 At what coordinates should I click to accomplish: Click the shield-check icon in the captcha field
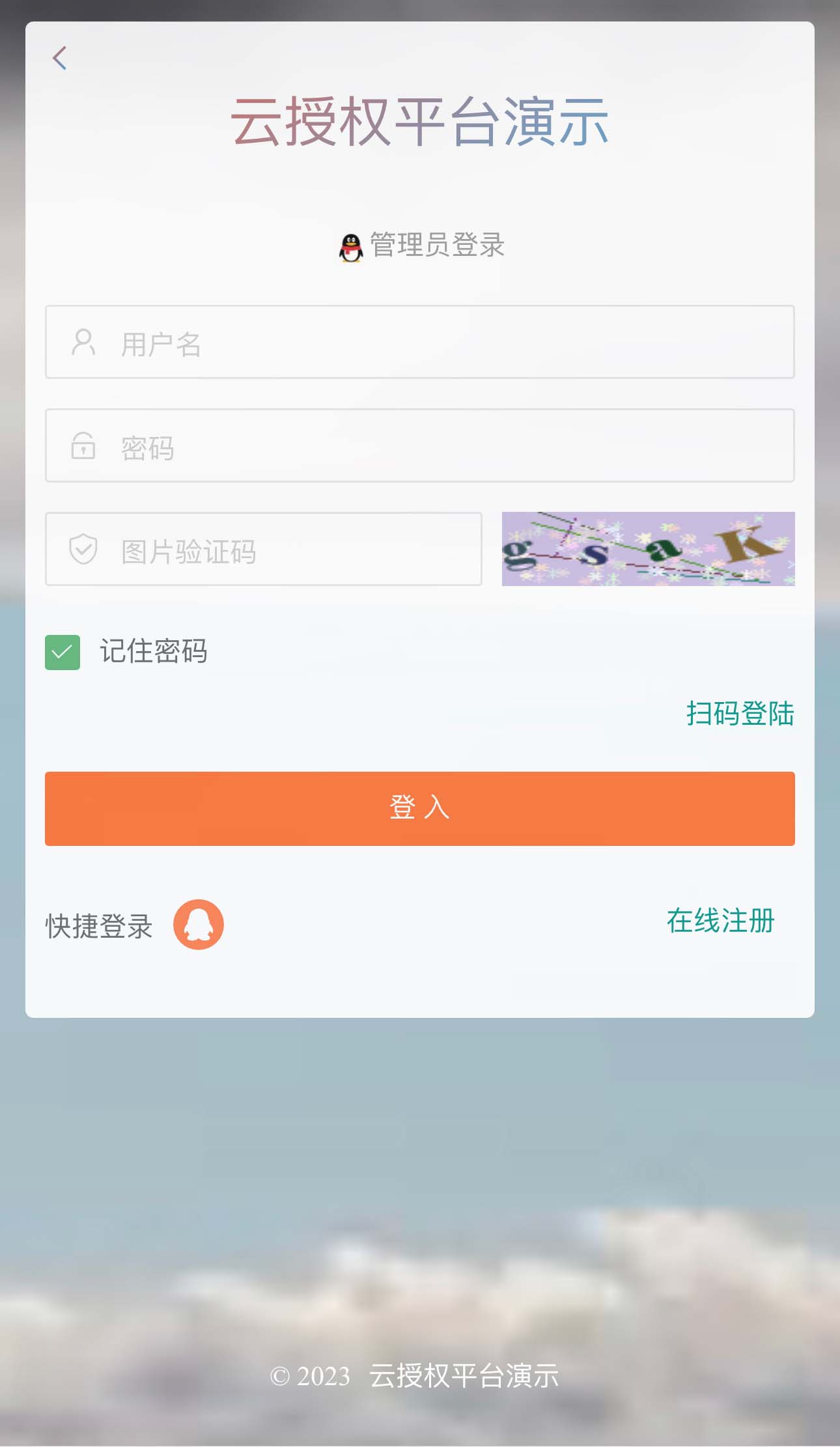pyautogui.click(x=83, y=550)
